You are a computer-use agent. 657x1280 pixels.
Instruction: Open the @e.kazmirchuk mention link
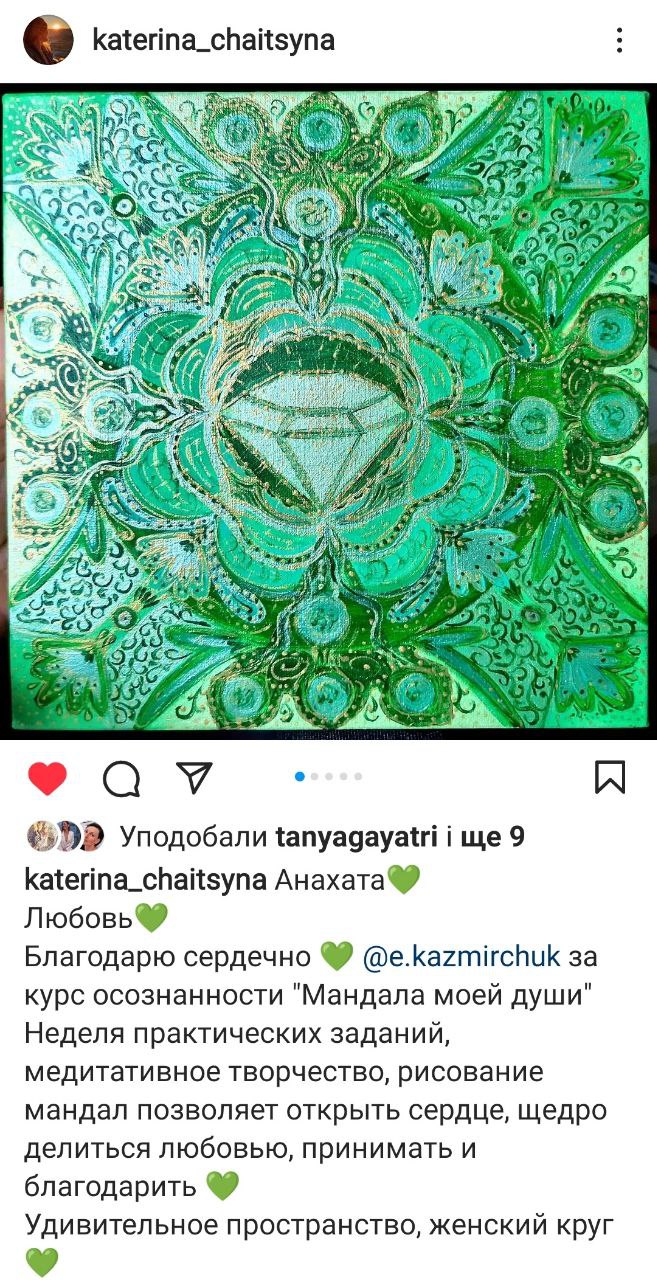coord(460,957)
